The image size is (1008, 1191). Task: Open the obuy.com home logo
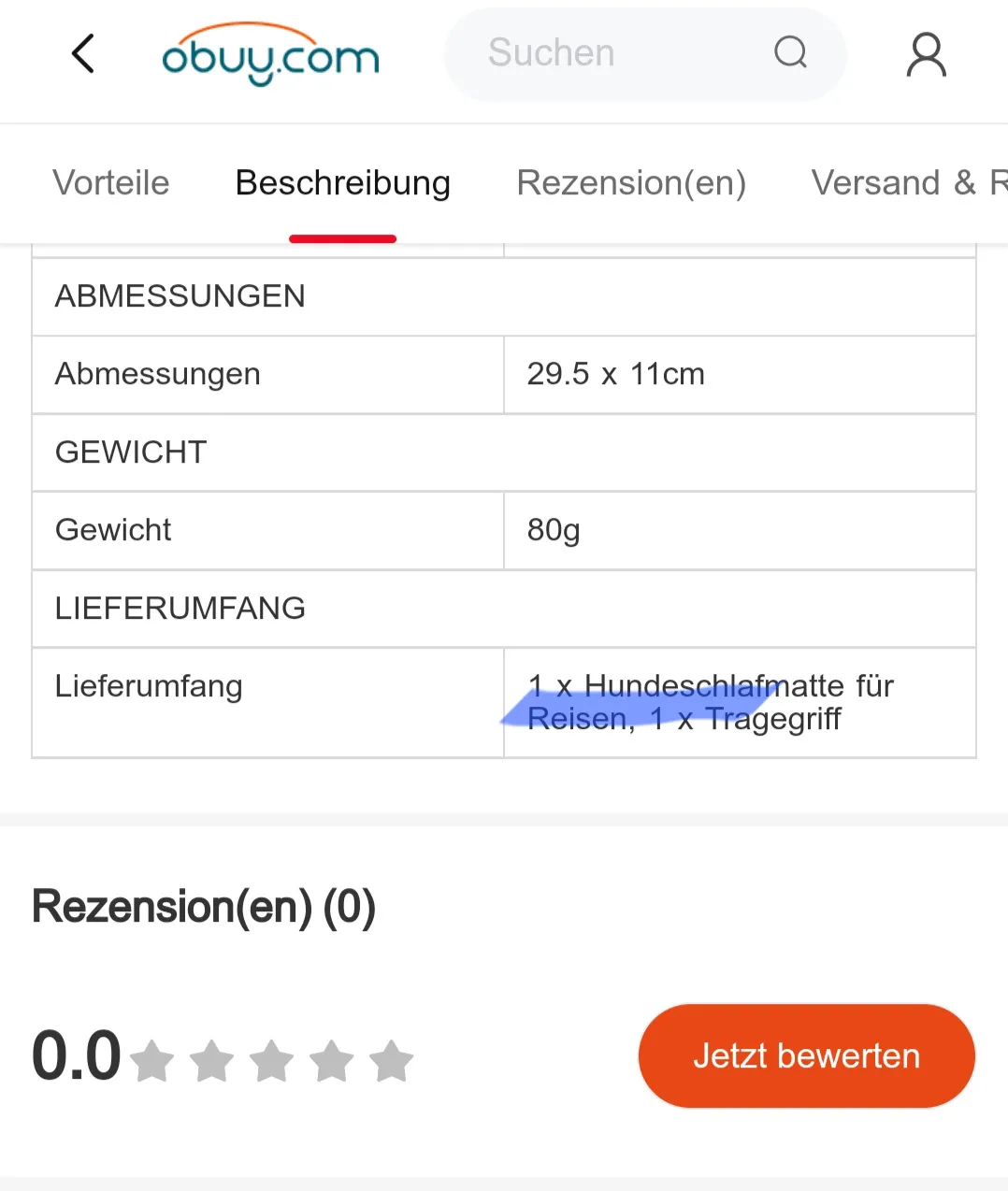(x=270, y=54)
